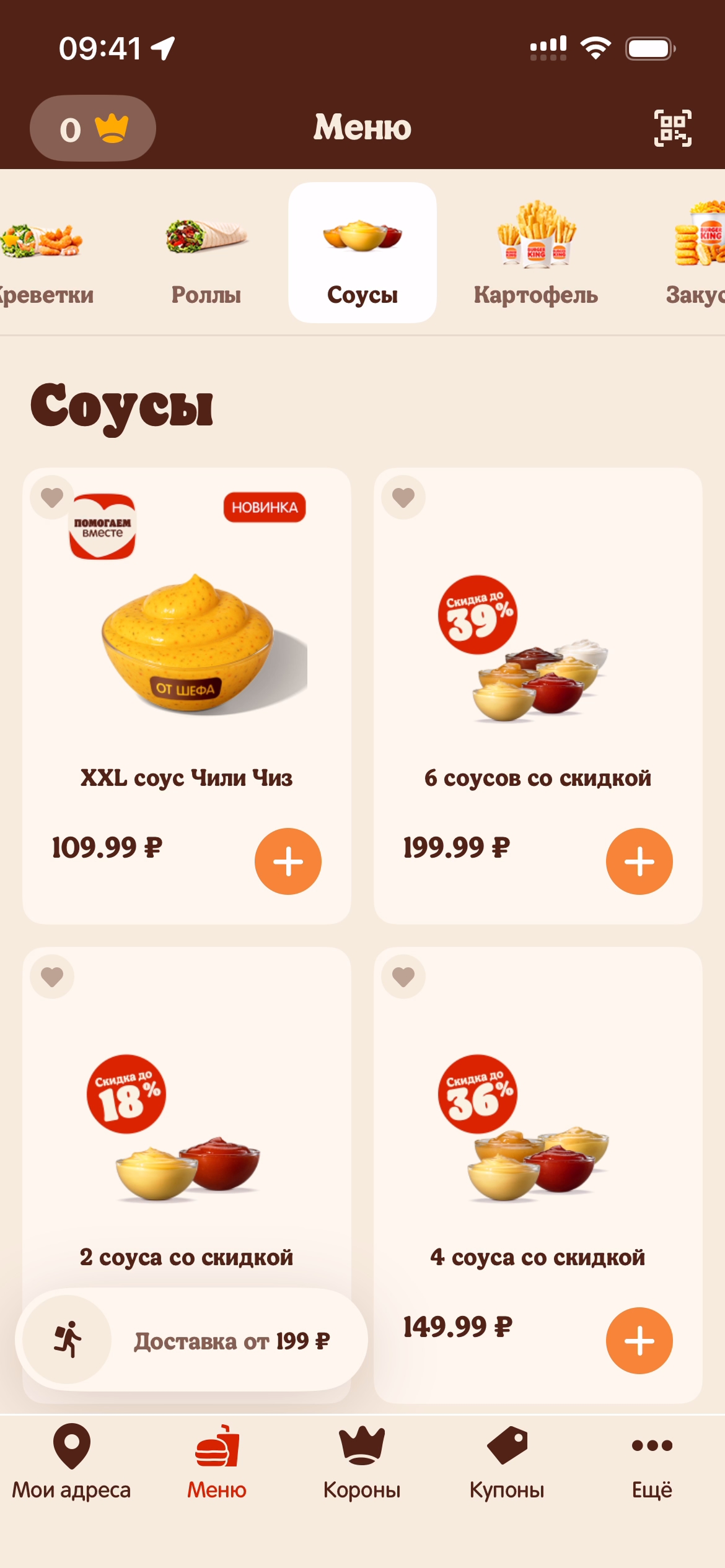Favorite 4 соуса со скидкой

point(403,977)
